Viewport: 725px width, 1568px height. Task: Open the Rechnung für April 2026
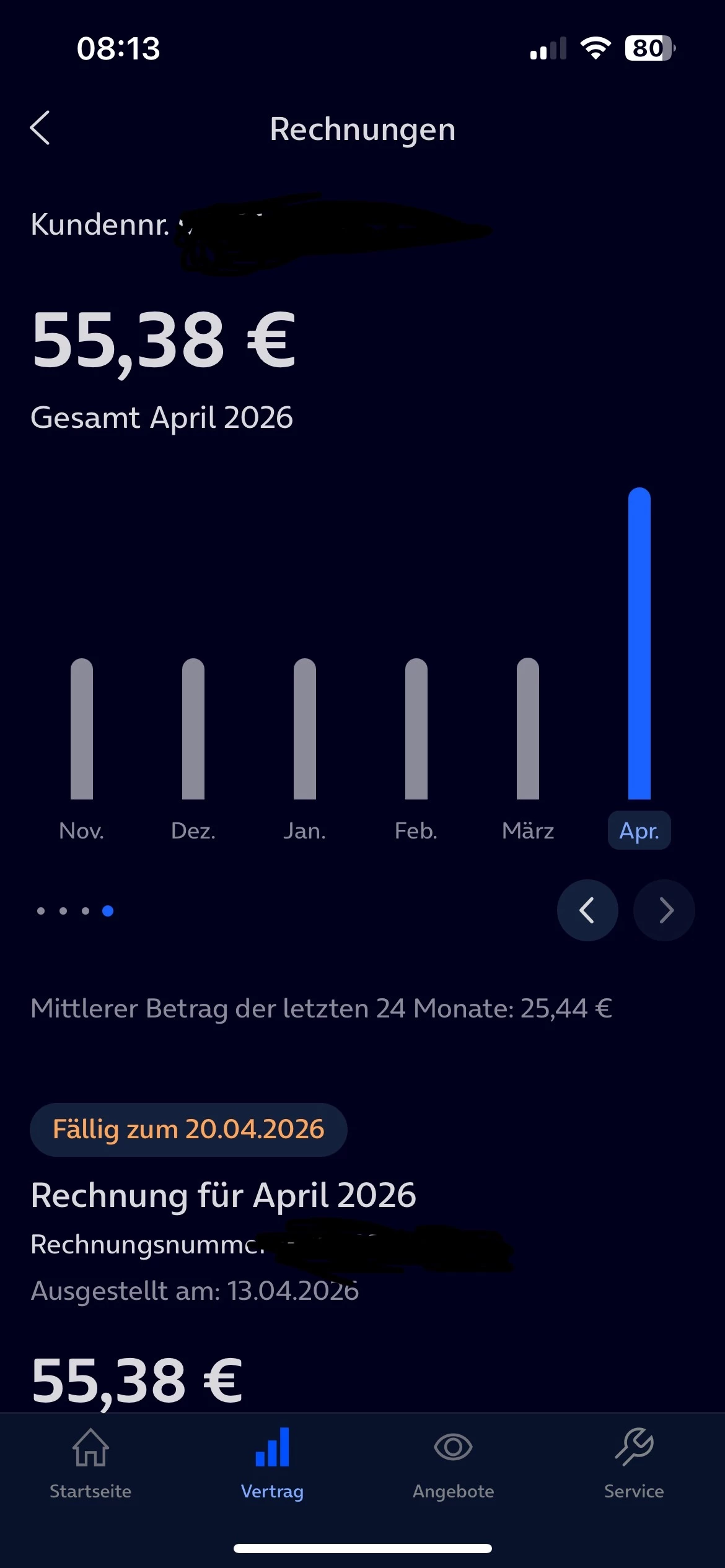[223, 1195]
